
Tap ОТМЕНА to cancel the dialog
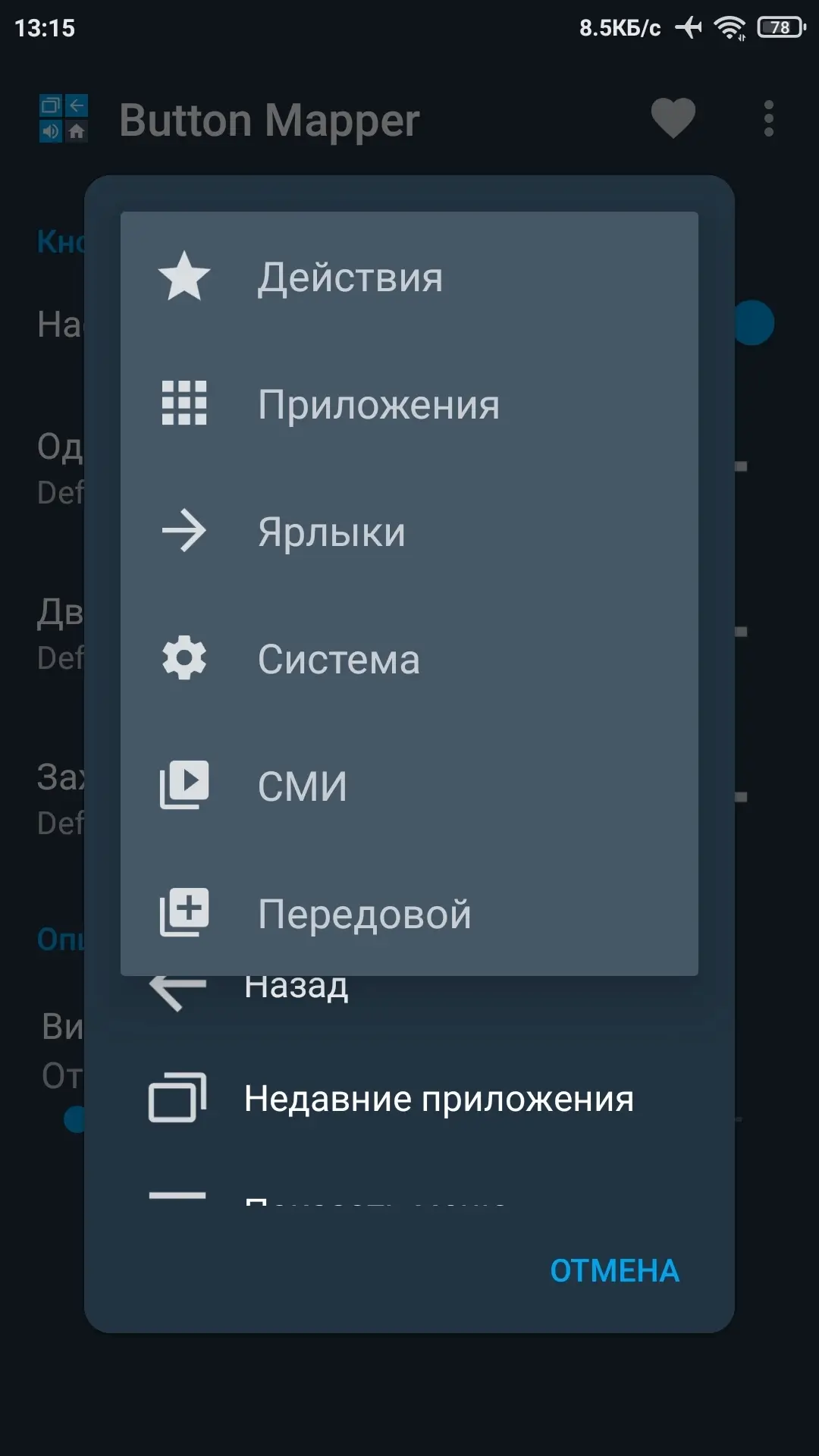(614, 1271)
